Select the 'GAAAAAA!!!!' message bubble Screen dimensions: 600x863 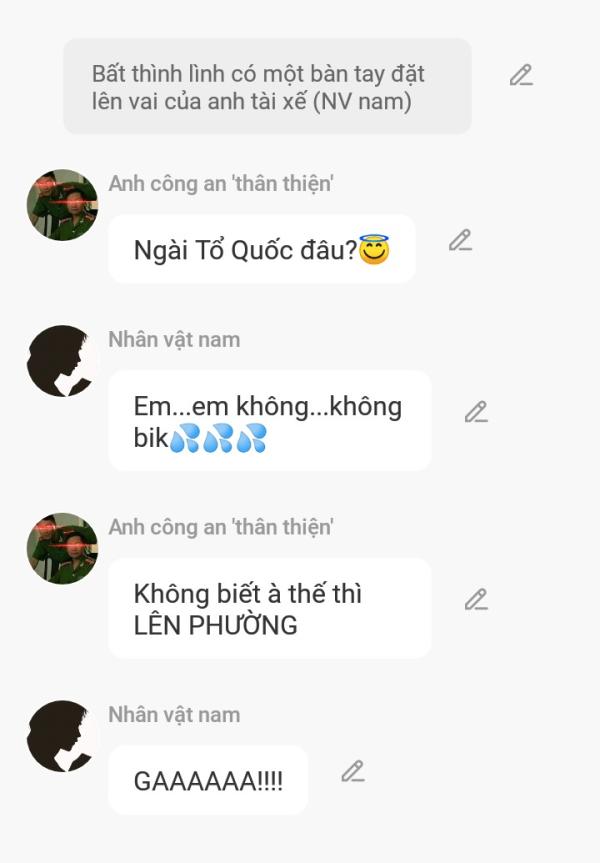(208, 780)
